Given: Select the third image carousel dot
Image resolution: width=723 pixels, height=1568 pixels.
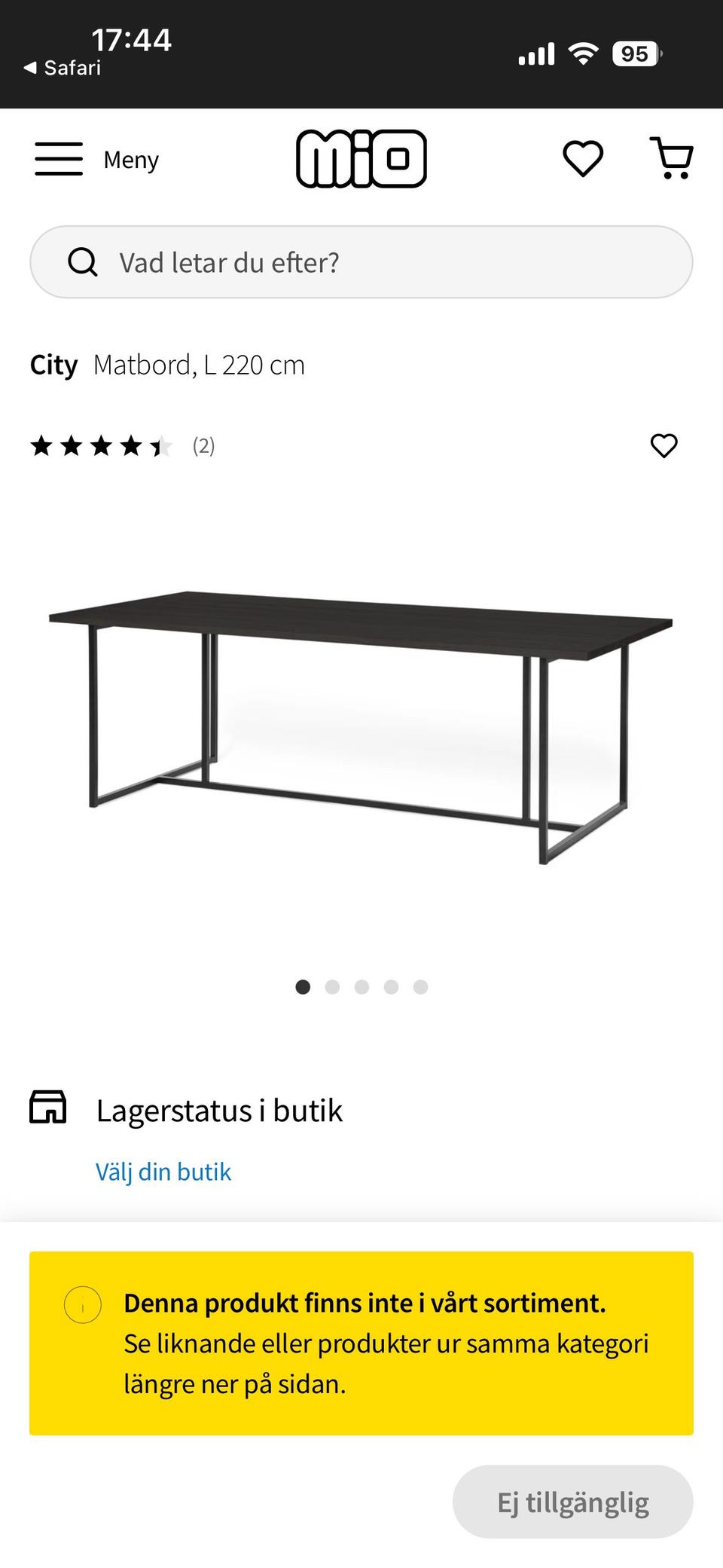Looking at the screenshot, I should (362, 986).
